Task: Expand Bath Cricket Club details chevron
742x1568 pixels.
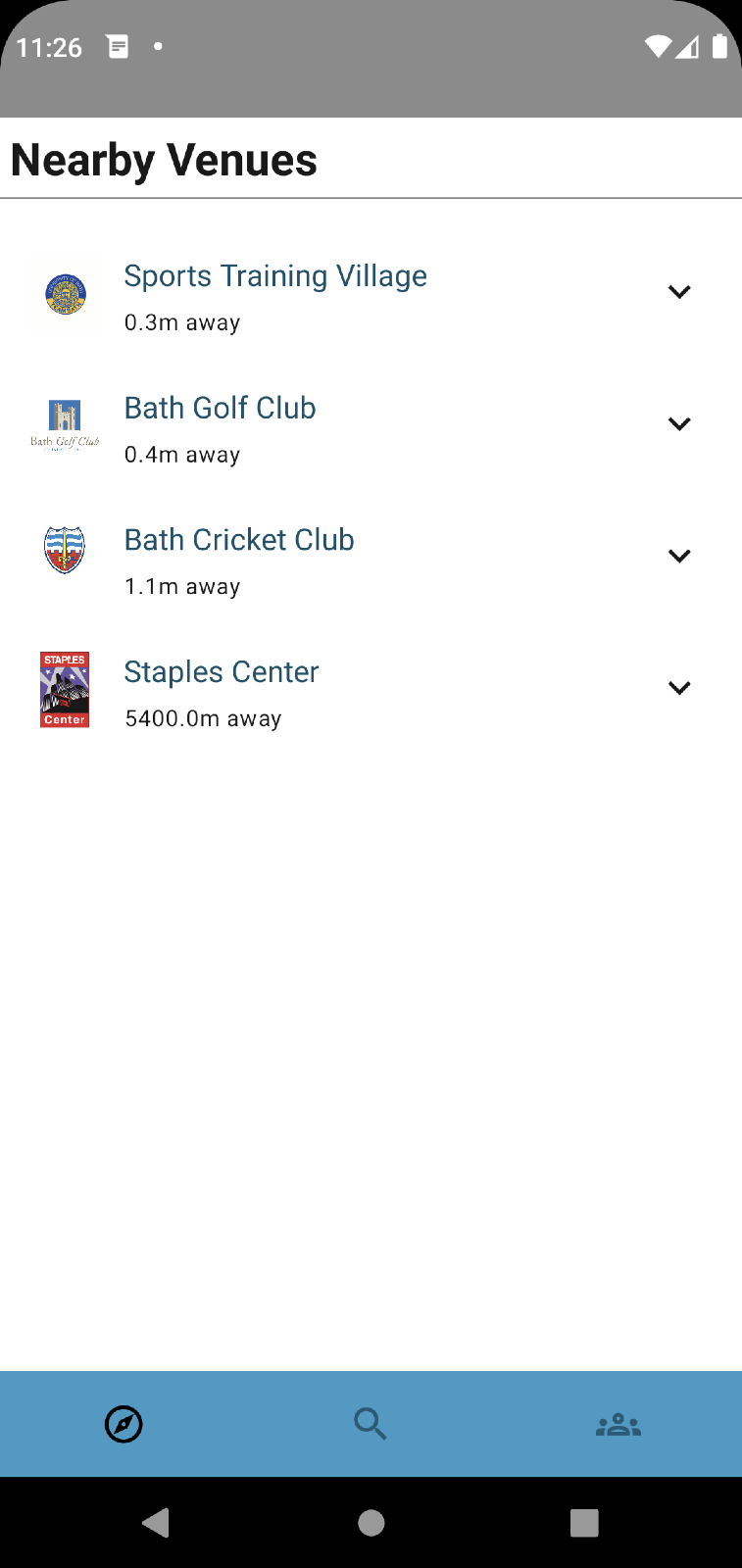Action: (679, 557)
